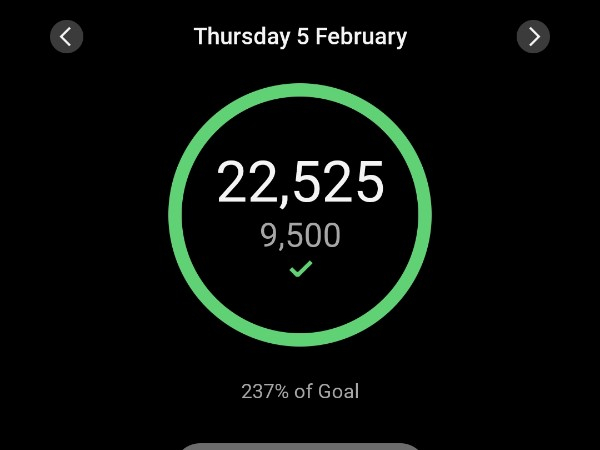Image resolution: width=600 pixels, height=450 pixels.
Task: Go to the previous day
Action: [x=66, y=37]
